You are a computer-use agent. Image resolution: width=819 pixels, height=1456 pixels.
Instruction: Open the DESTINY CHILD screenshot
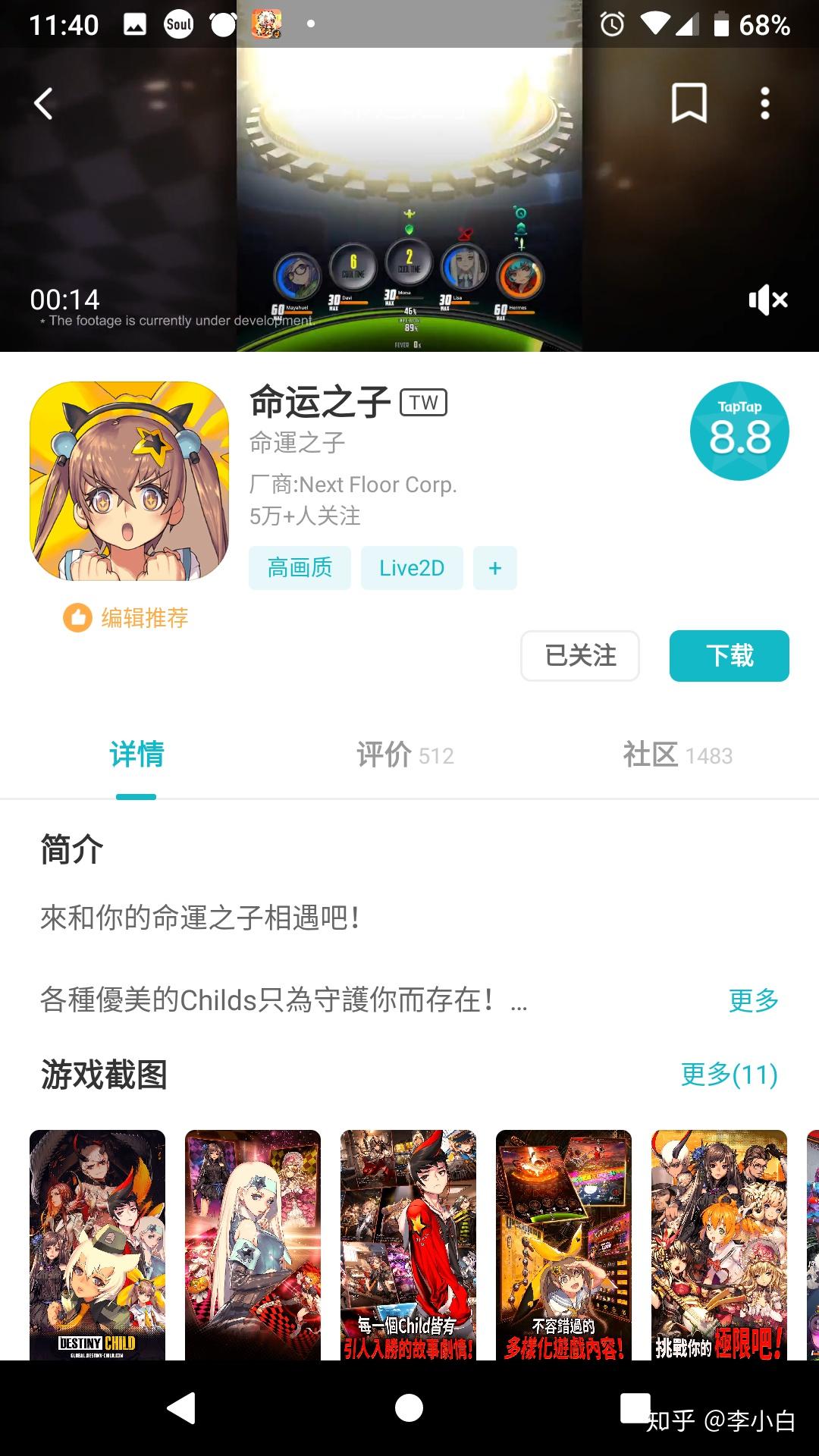97,1244
